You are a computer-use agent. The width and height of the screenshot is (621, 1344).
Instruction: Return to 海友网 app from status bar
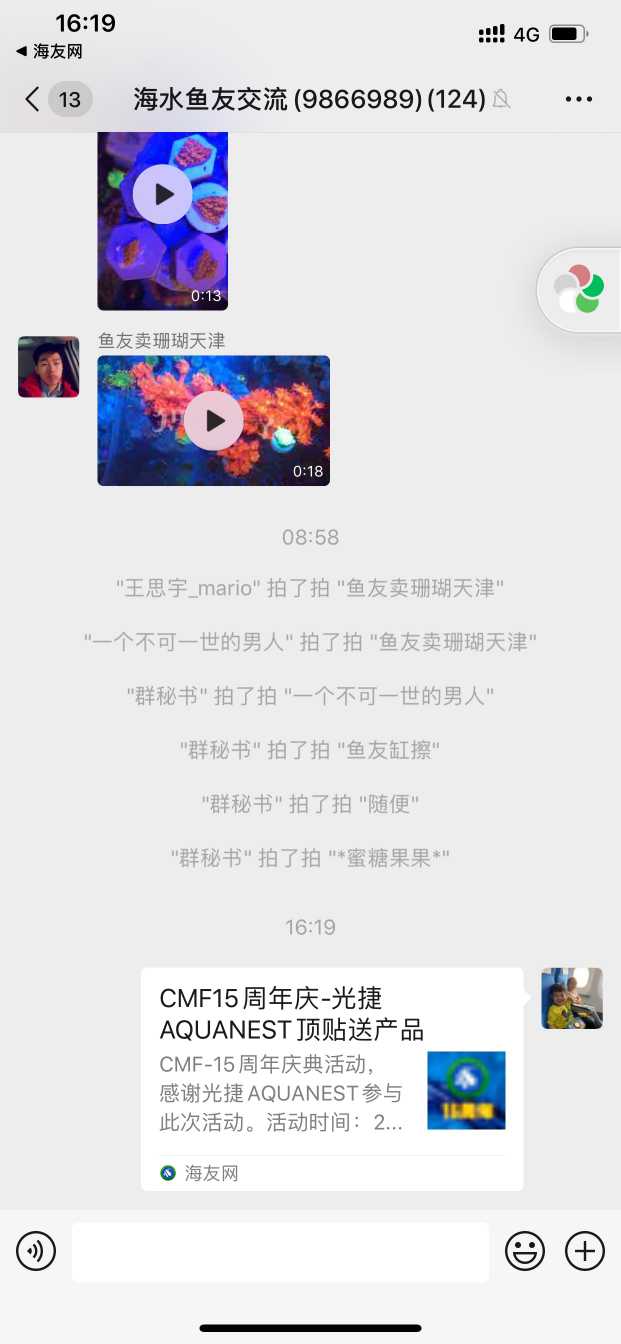pyautogui.click(x=50, y=51)
